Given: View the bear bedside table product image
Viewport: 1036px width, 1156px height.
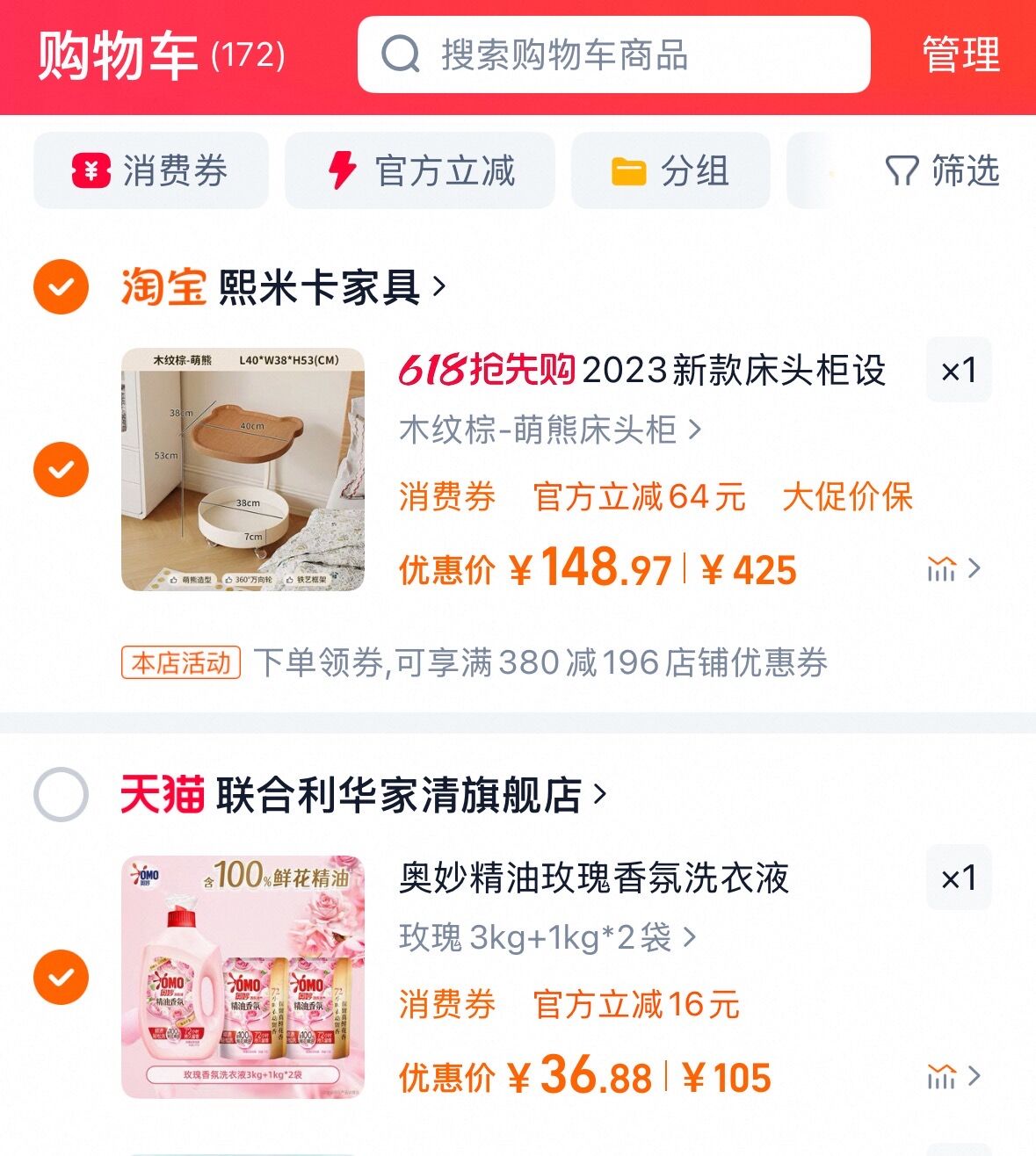Looking at the screenshot, I should point(243,469).
